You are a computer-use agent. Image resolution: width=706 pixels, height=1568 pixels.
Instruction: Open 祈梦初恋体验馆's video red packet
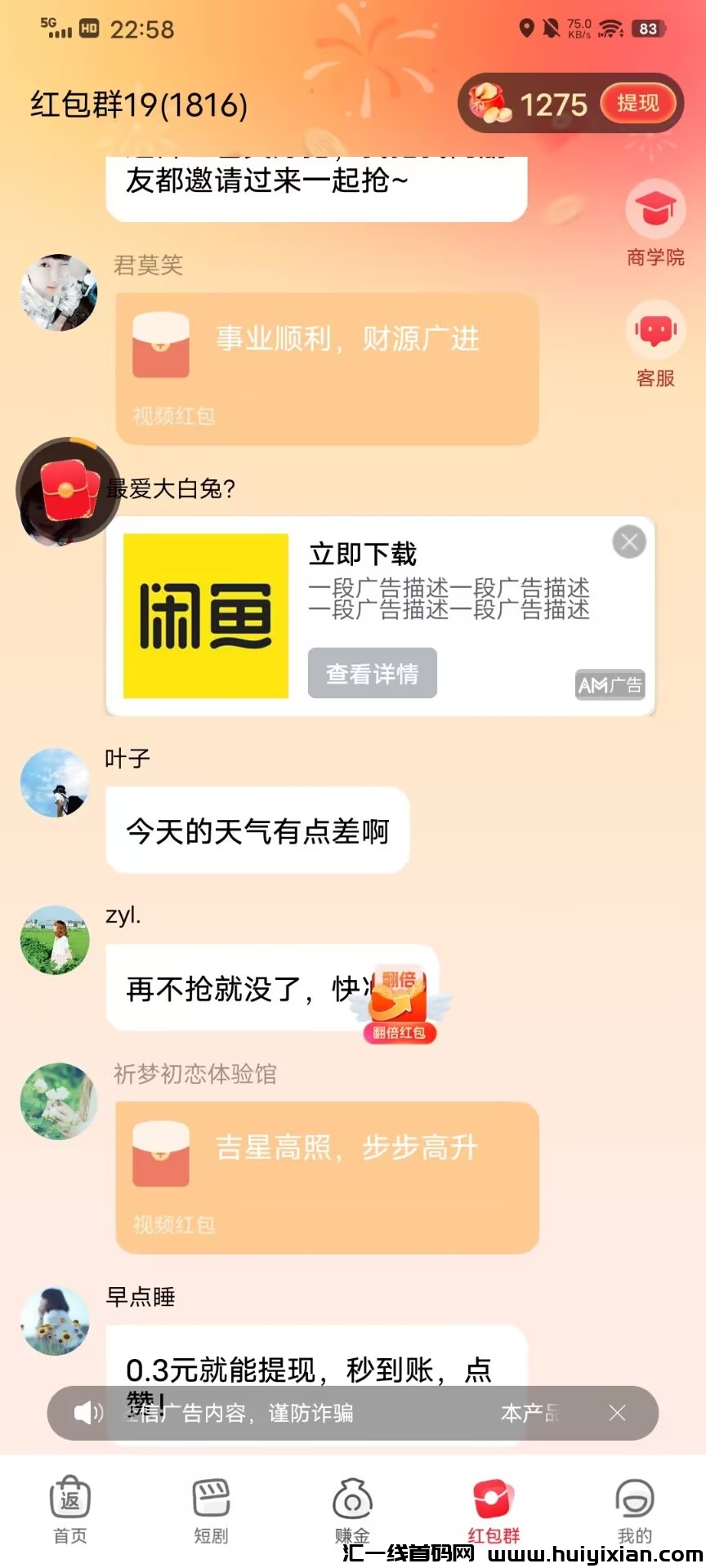[327, 1177]
